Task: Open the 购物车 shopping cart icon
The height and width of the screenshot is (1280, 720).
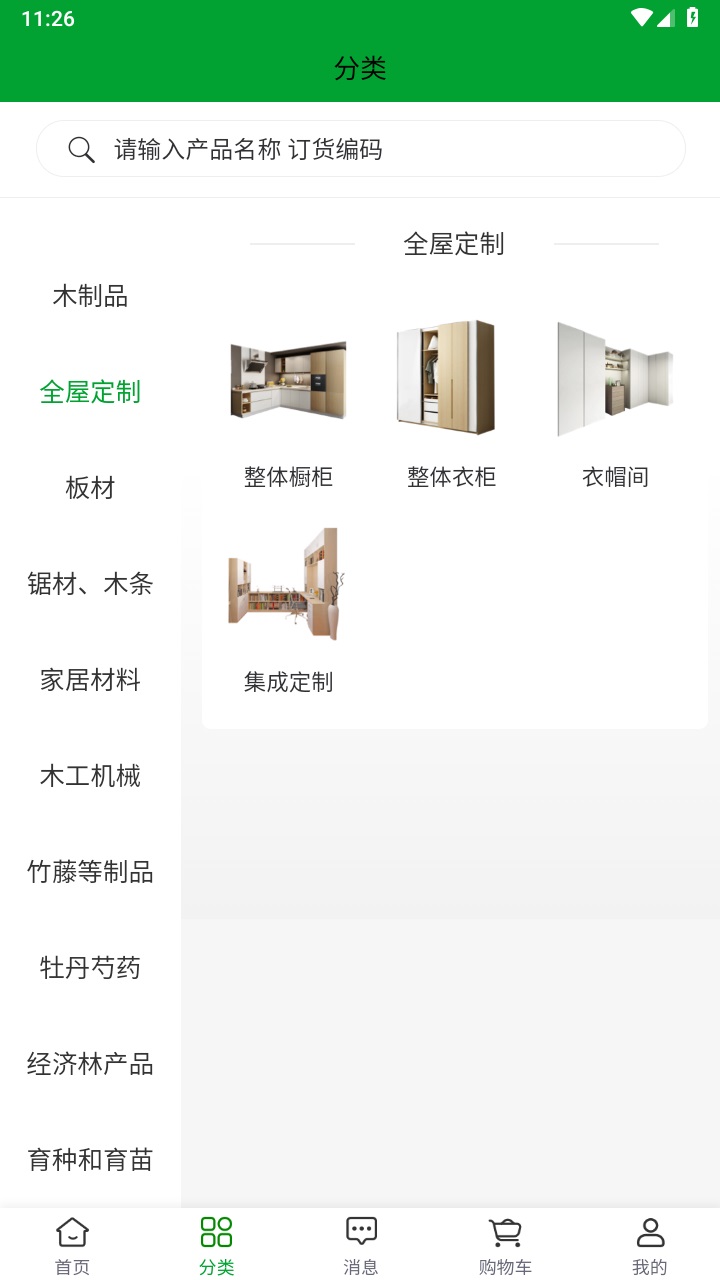Action: click(x=504, y=1230)
